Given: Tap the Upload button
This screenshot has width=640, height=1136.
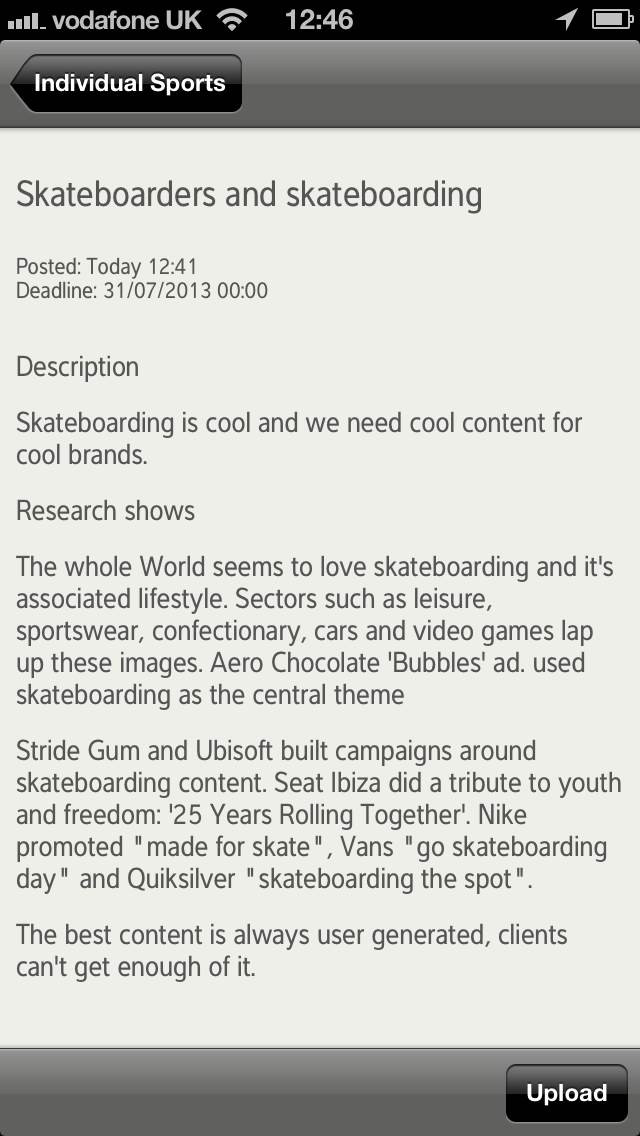Looking at the screenshot, I should tap(566, 1093).
